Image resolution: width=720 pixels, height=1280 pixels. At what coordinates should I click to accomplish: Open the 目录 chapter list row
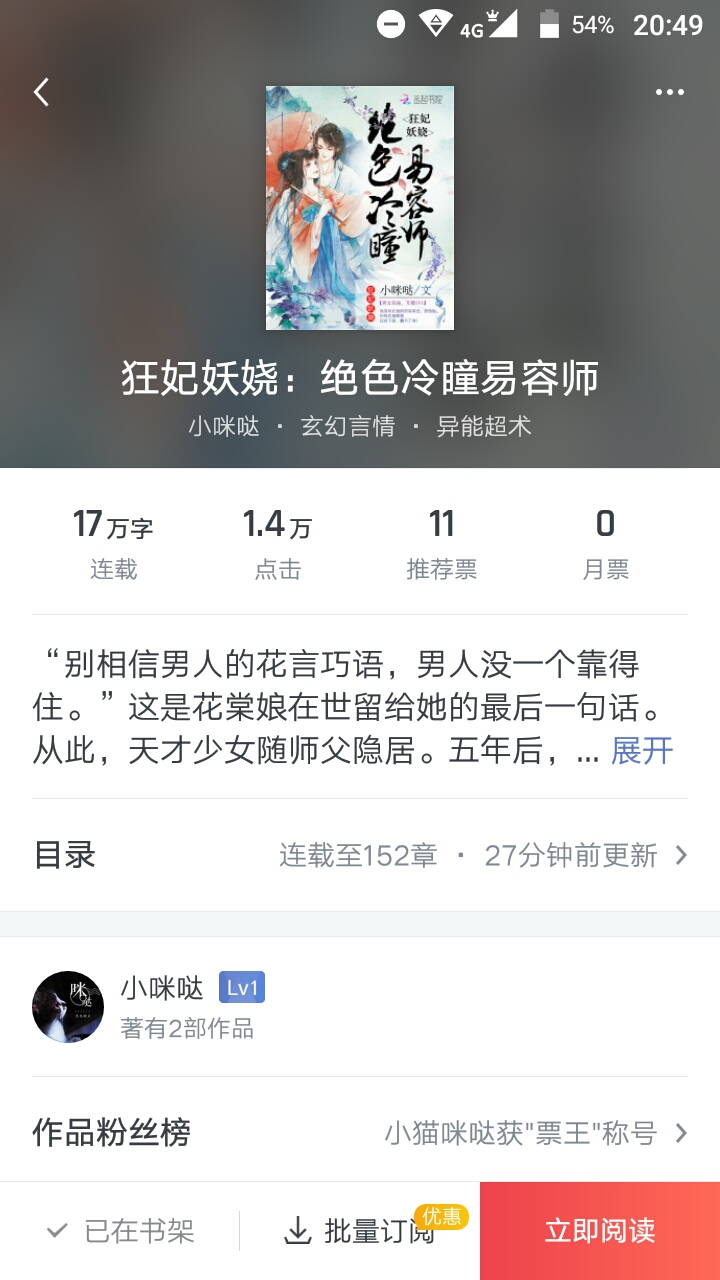pos(360,856)
